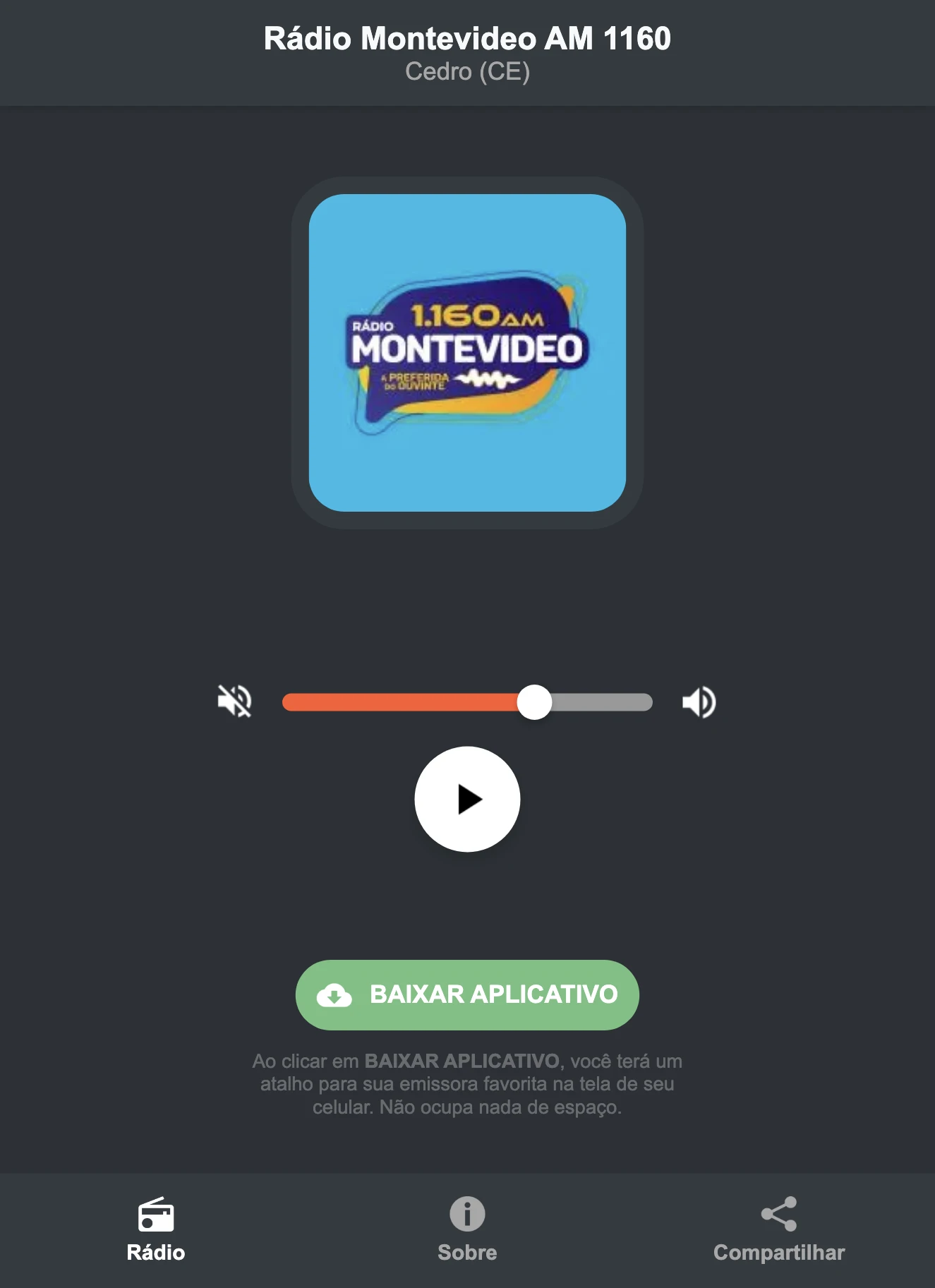Viewport: 935px width, 1288px height.
Task: Click the gray unfilled part of the slider
Action: coord(603,700)
